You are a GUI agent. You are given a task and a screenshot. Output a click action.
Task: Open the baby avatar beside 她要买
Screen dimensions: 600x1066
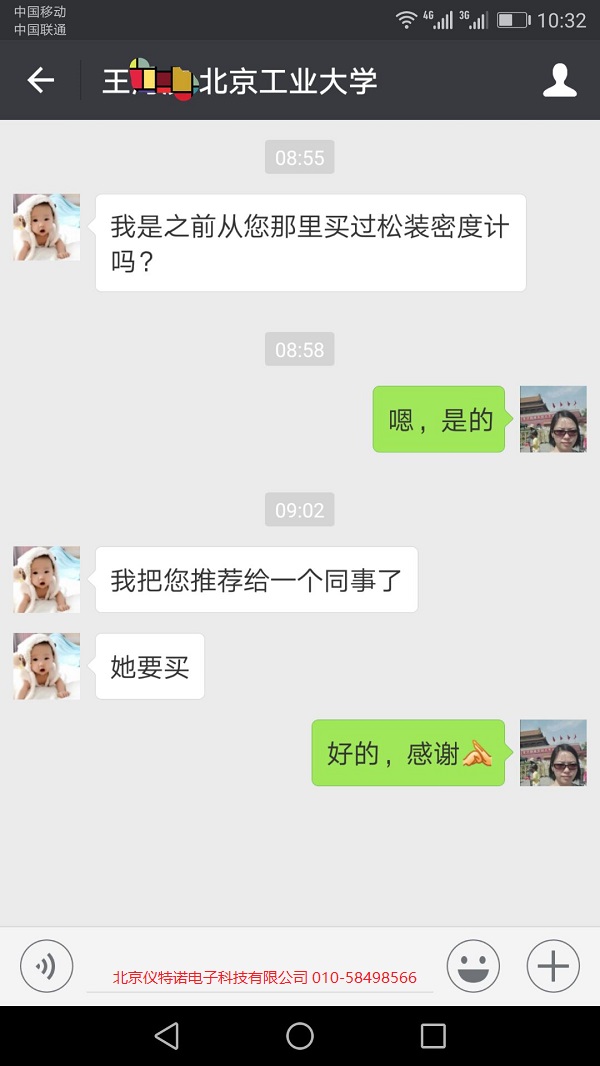pos(46,666)
